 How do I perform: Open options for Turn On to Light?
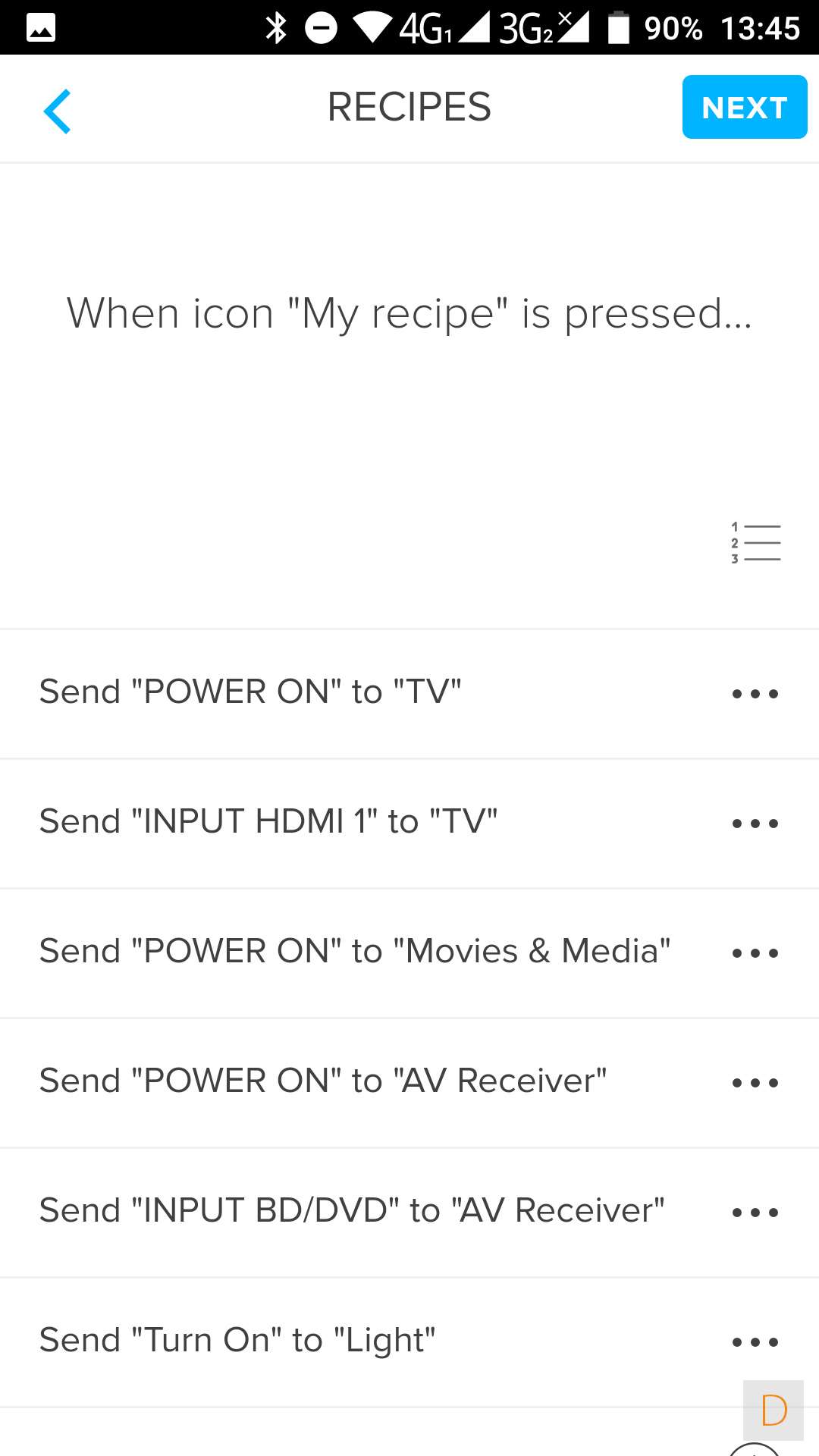tap(755, 1341)
